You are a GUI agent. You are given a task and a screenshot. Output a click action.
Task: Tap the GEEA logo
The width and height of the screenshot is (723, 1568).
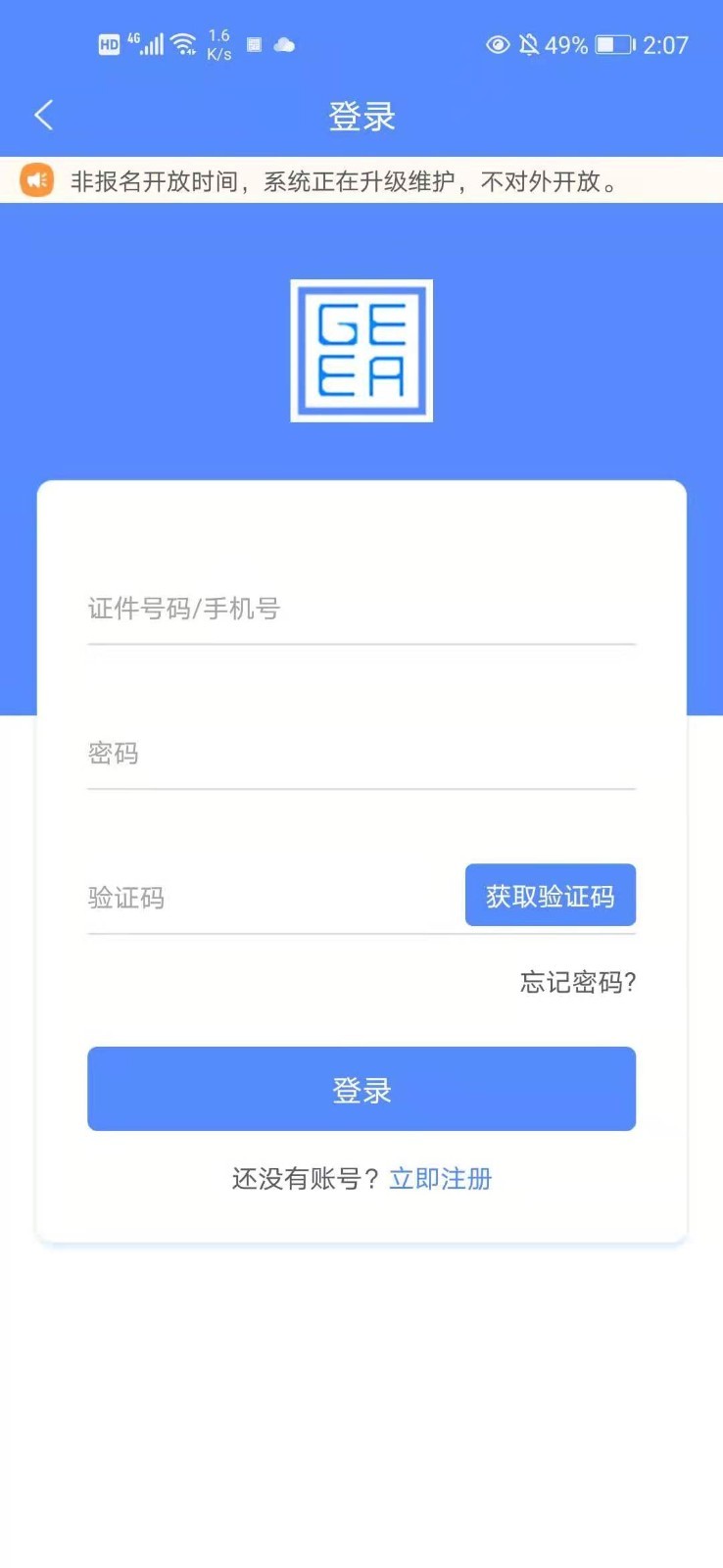361,351
